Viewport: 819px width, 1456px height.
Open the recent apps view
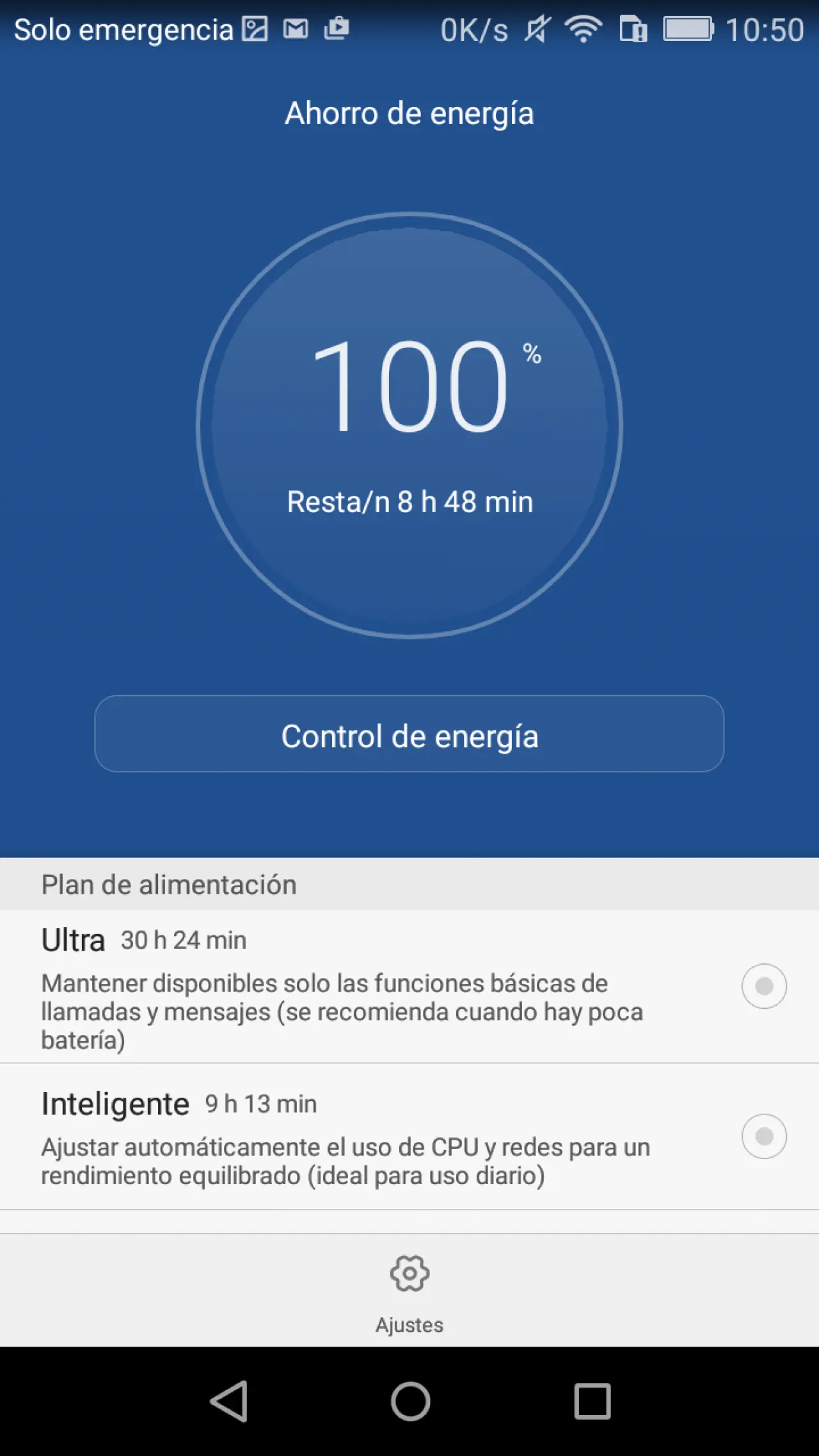tap(592, 1401)
